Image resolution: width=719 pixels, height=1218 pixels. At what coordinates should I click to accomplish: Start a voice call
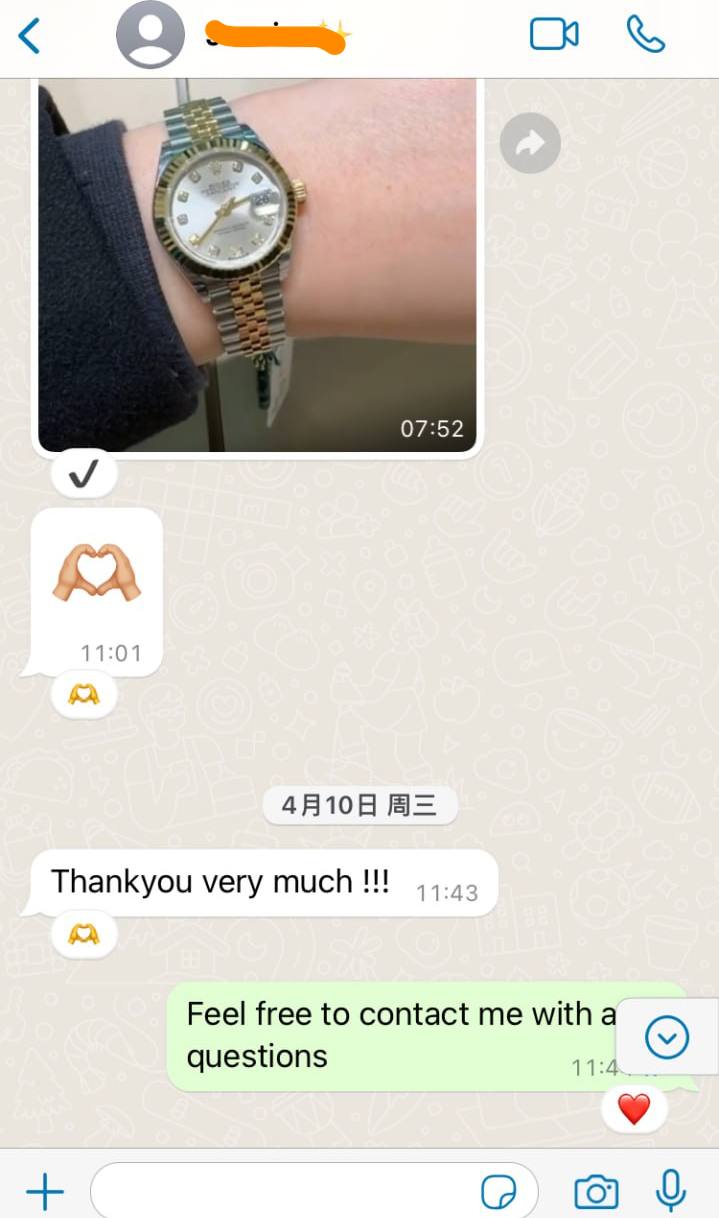click(x=646, y=35)
